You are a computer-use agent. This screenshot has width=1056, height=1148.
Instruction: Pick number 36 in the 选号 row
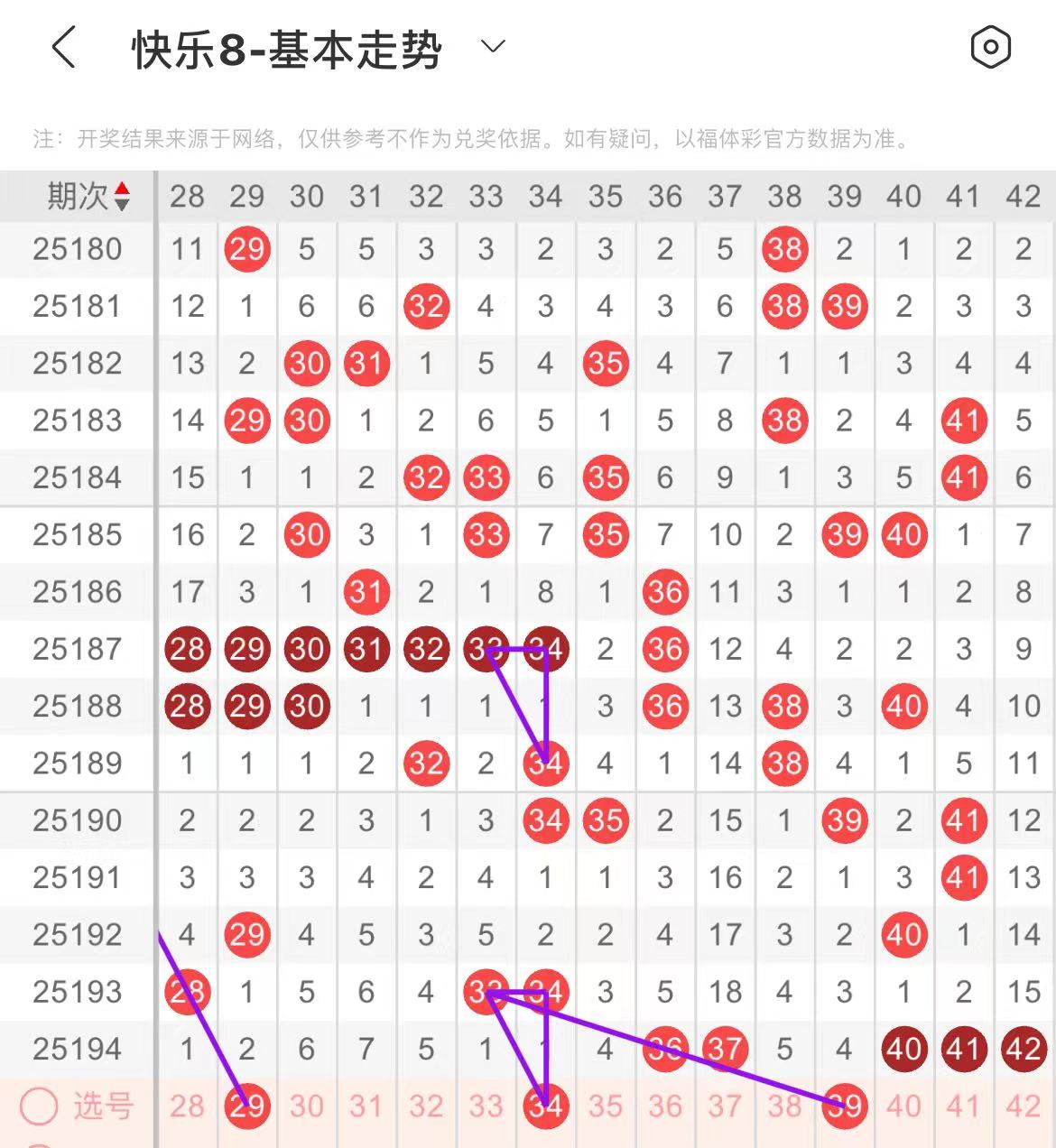(664, 1106)
